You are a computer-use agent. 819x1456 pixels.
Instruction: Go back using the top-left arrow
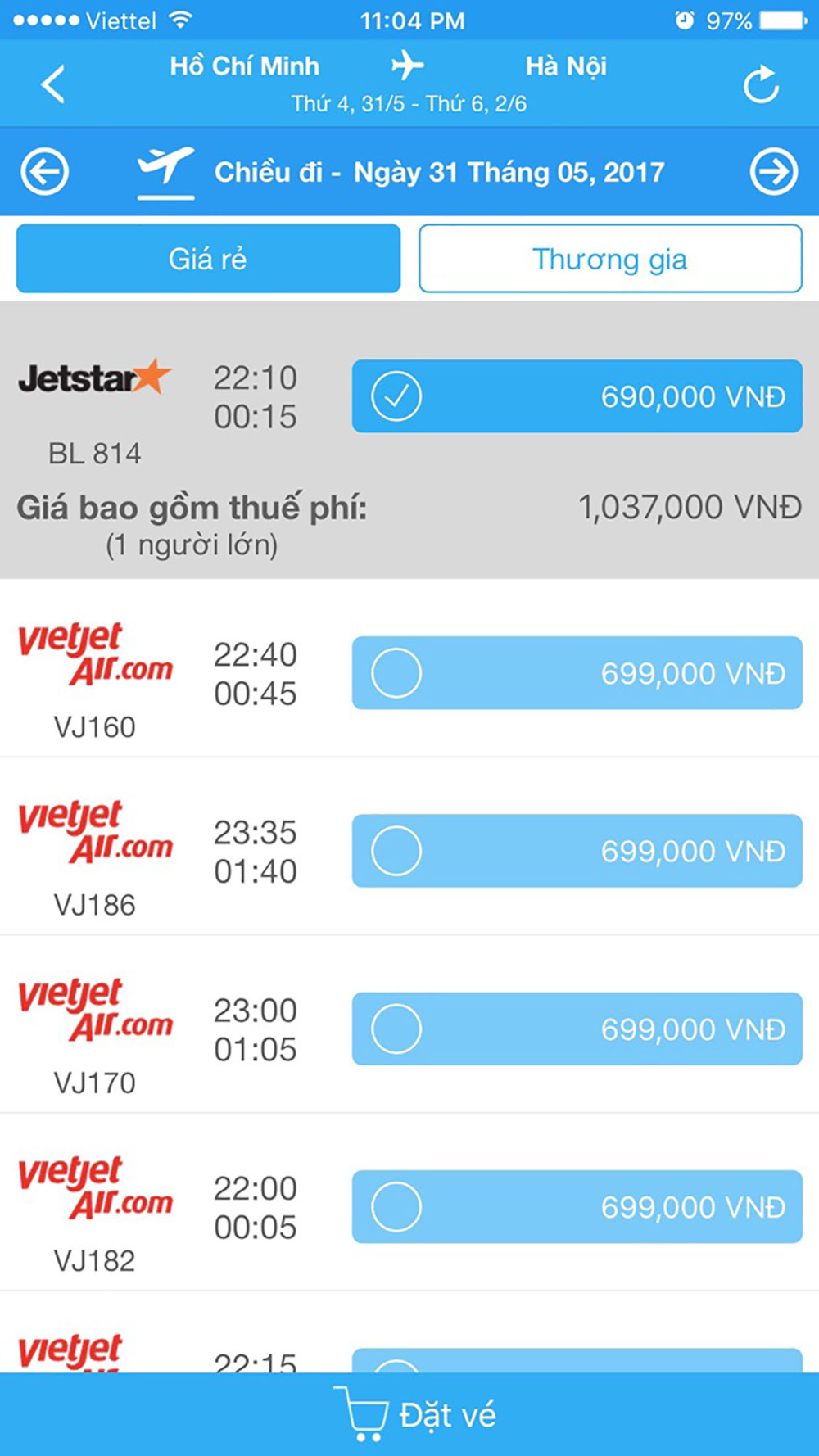53,84
